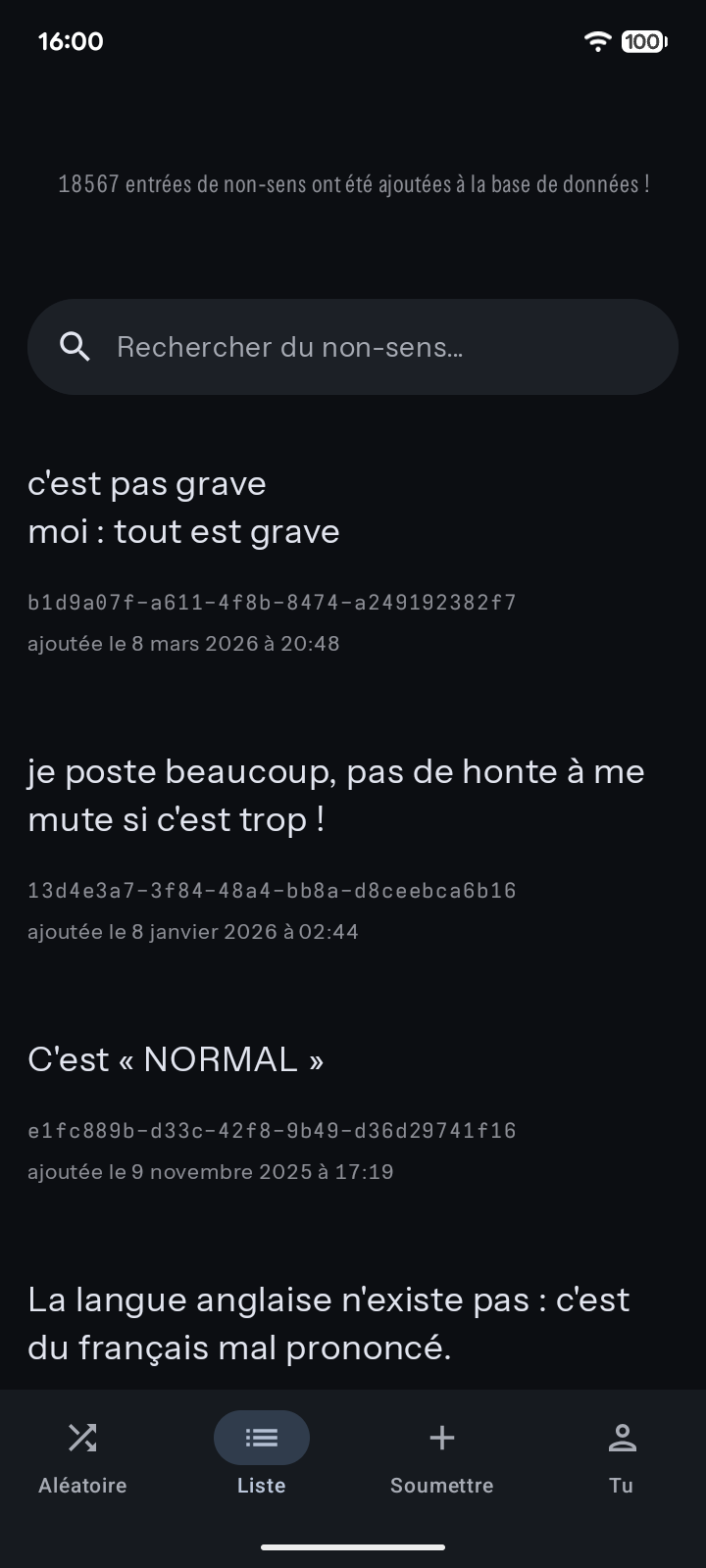
Task: Switch to the Aléatoire tab
Action: pyautogui.click(x=82, y=1457)
